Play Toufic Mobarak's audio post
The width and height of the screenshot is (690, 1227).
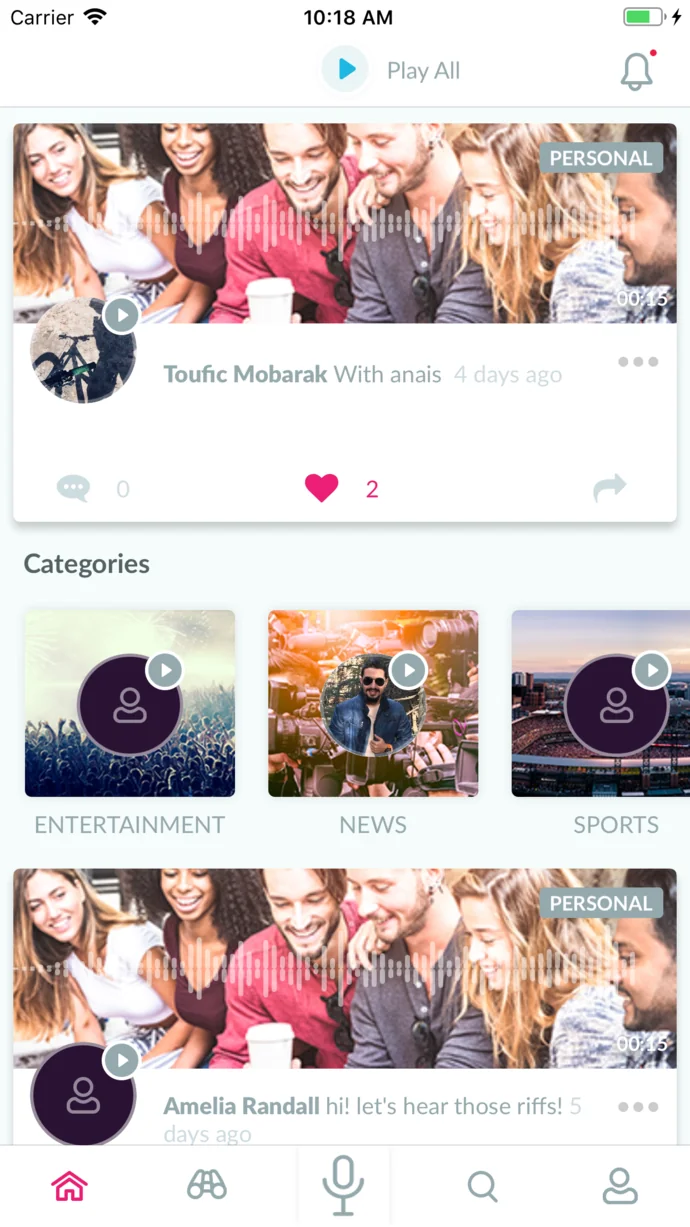[x=122, y=316]
